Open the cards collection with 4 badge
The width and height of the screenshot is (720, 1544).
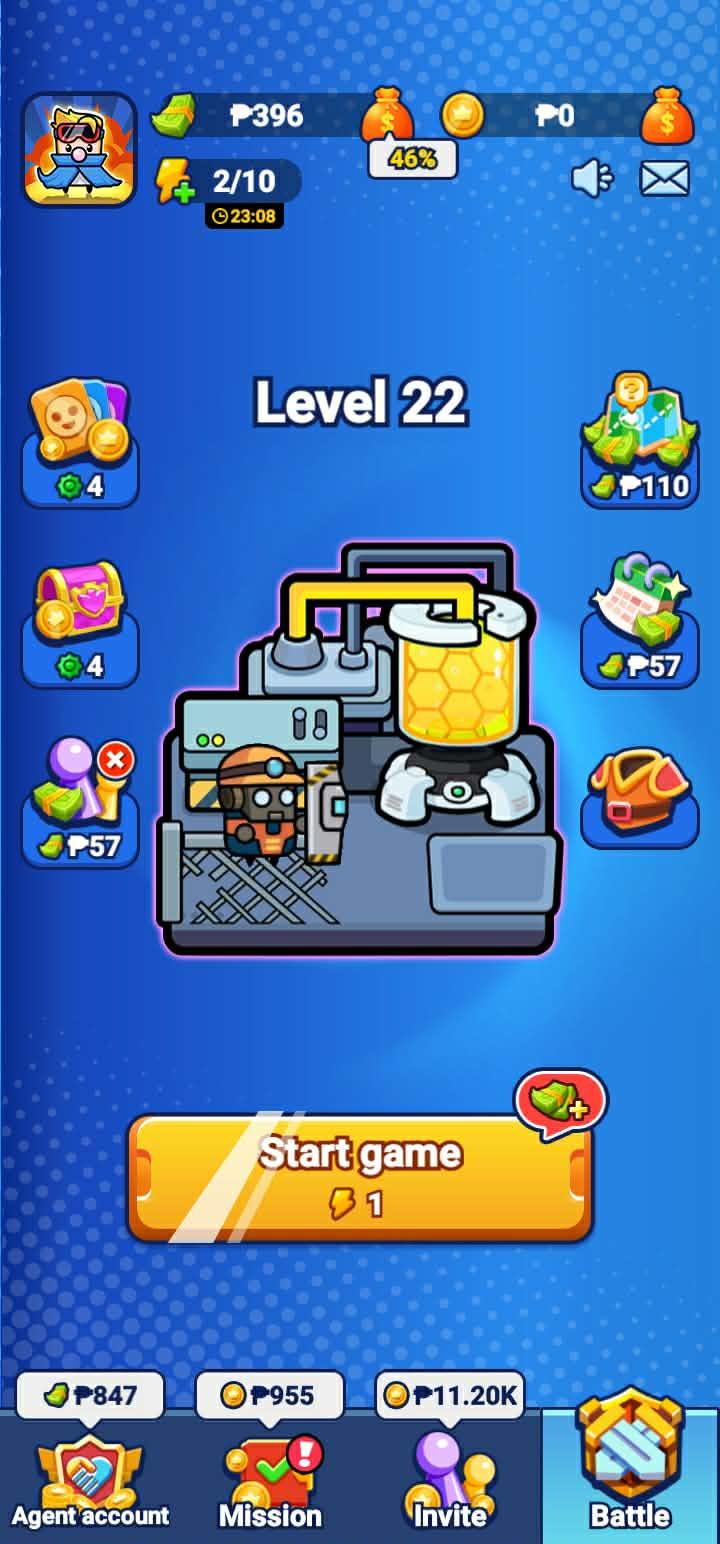tap(80, 440)
